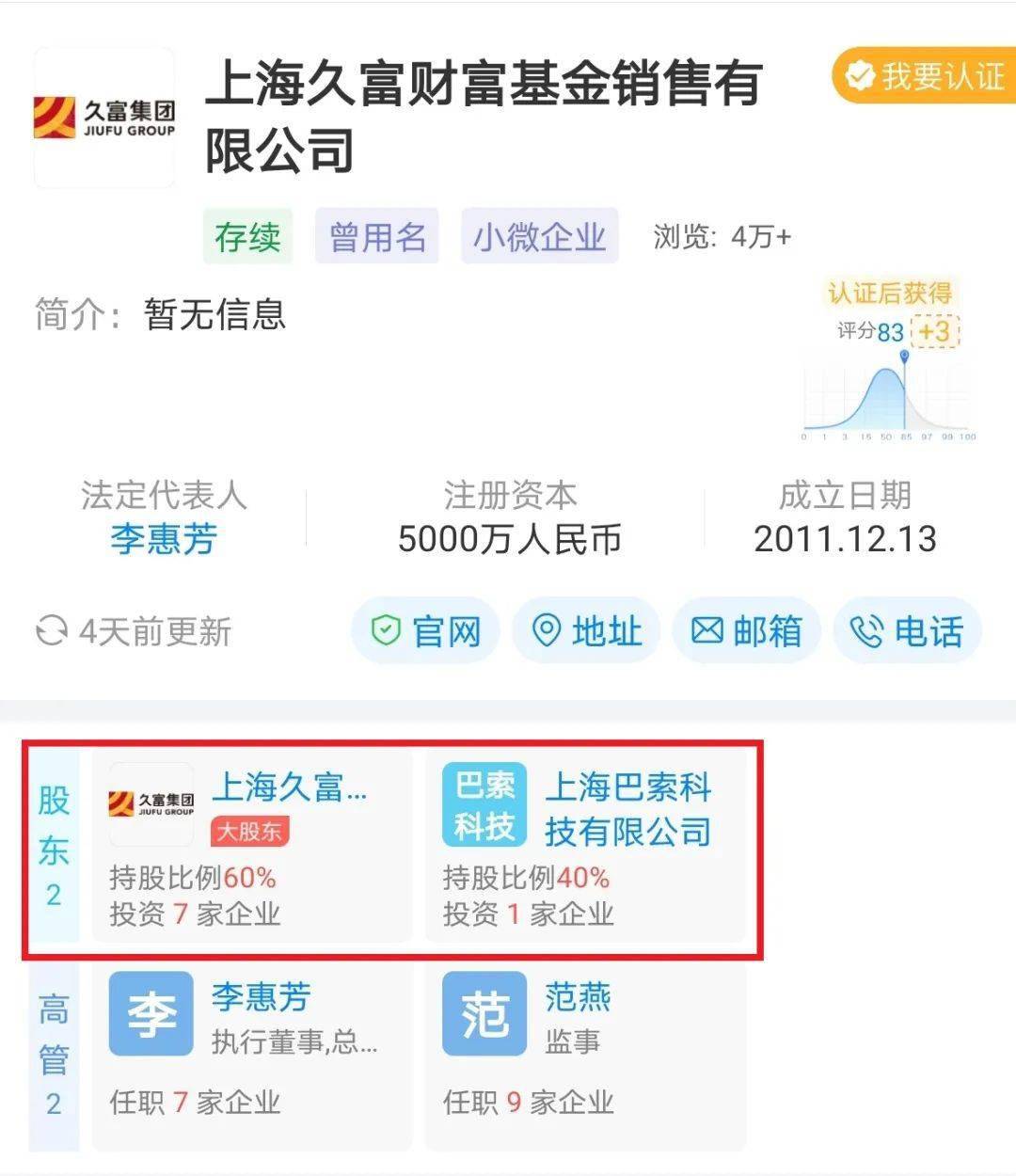This screenshot has width=1016, height=1176.
Task: Click the refresh icon beside 4天前更新
Action: tap(51, 631)
